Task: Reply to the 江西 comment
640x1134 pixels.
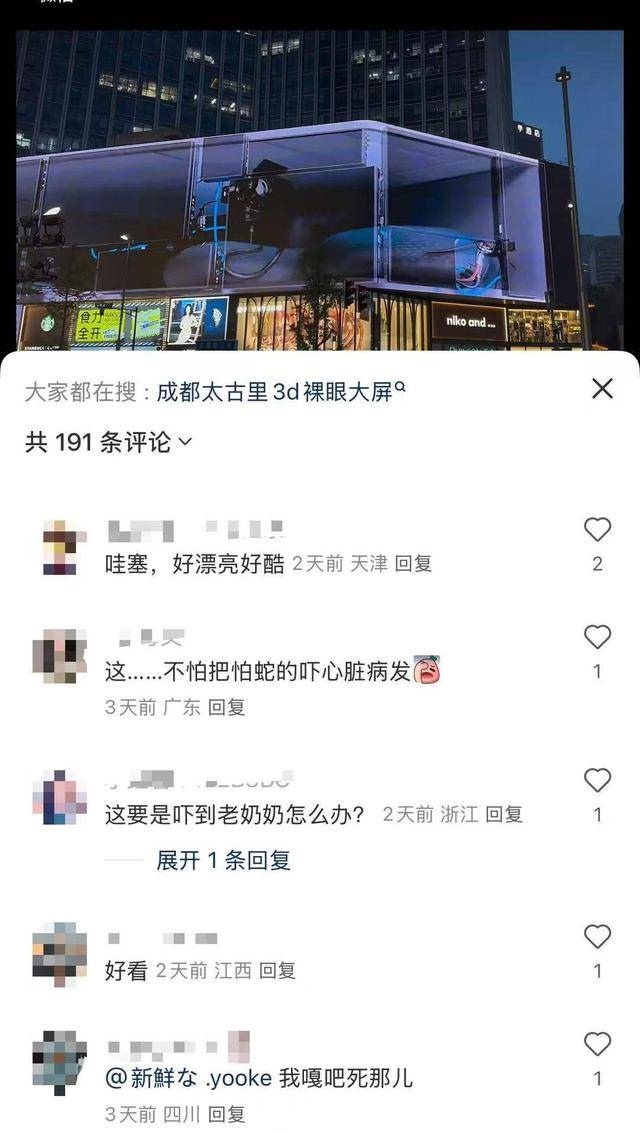Action: [277, 970]
